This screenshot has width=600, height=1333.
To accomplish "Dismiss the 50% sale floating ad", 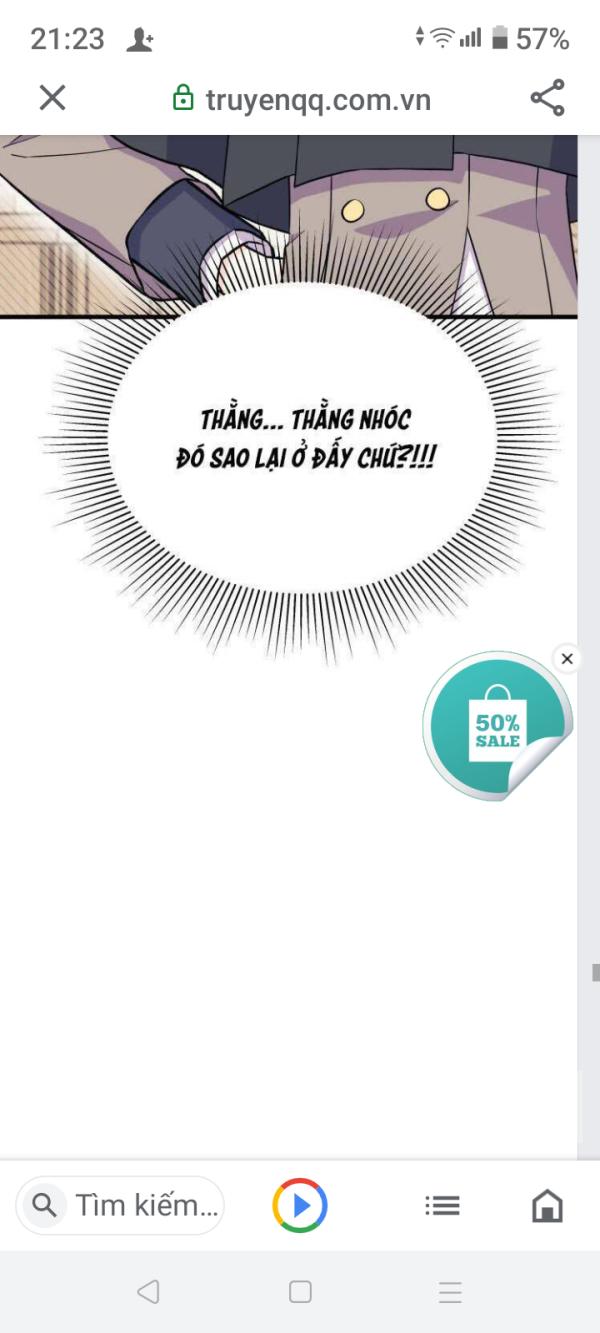I will (567, 658).
